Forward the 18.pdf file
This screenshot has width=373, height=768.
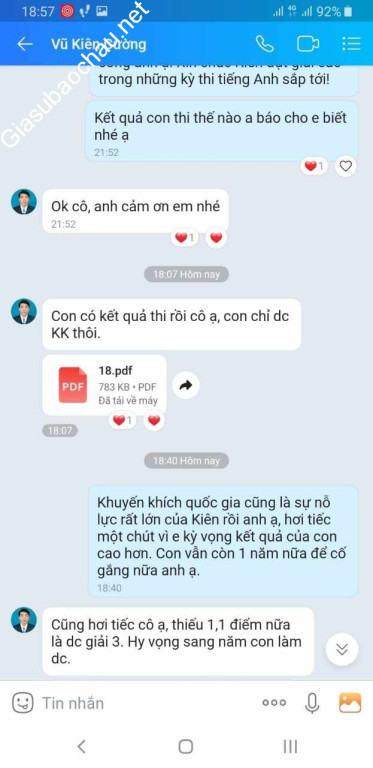[x=186, y=385]
